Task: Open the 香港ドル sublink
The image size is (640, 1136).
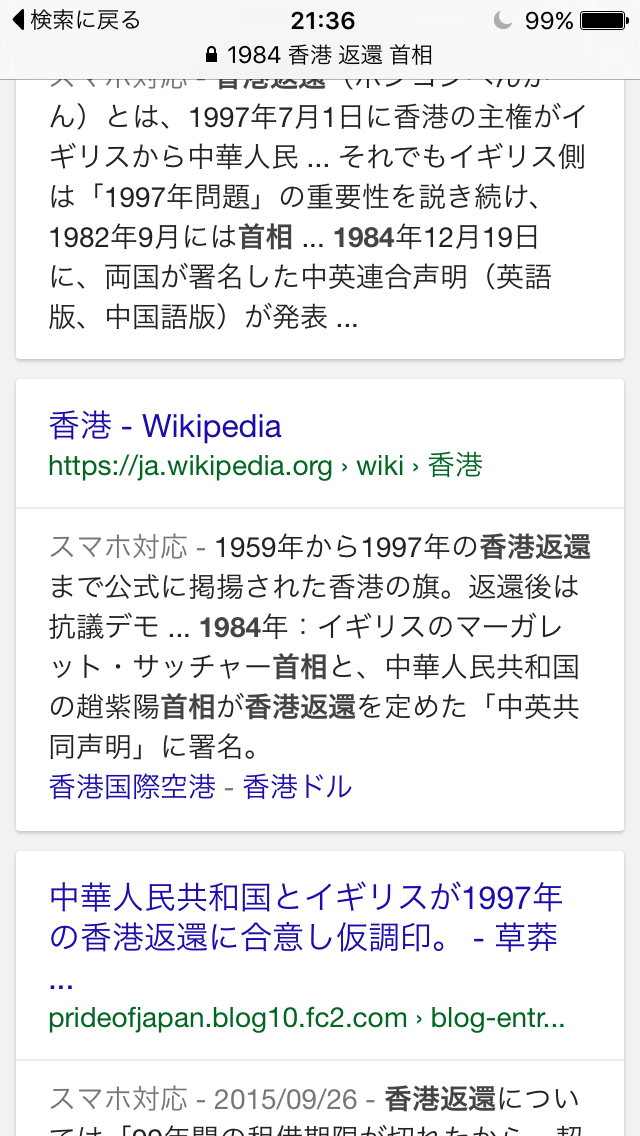Action: pos(297,787)
